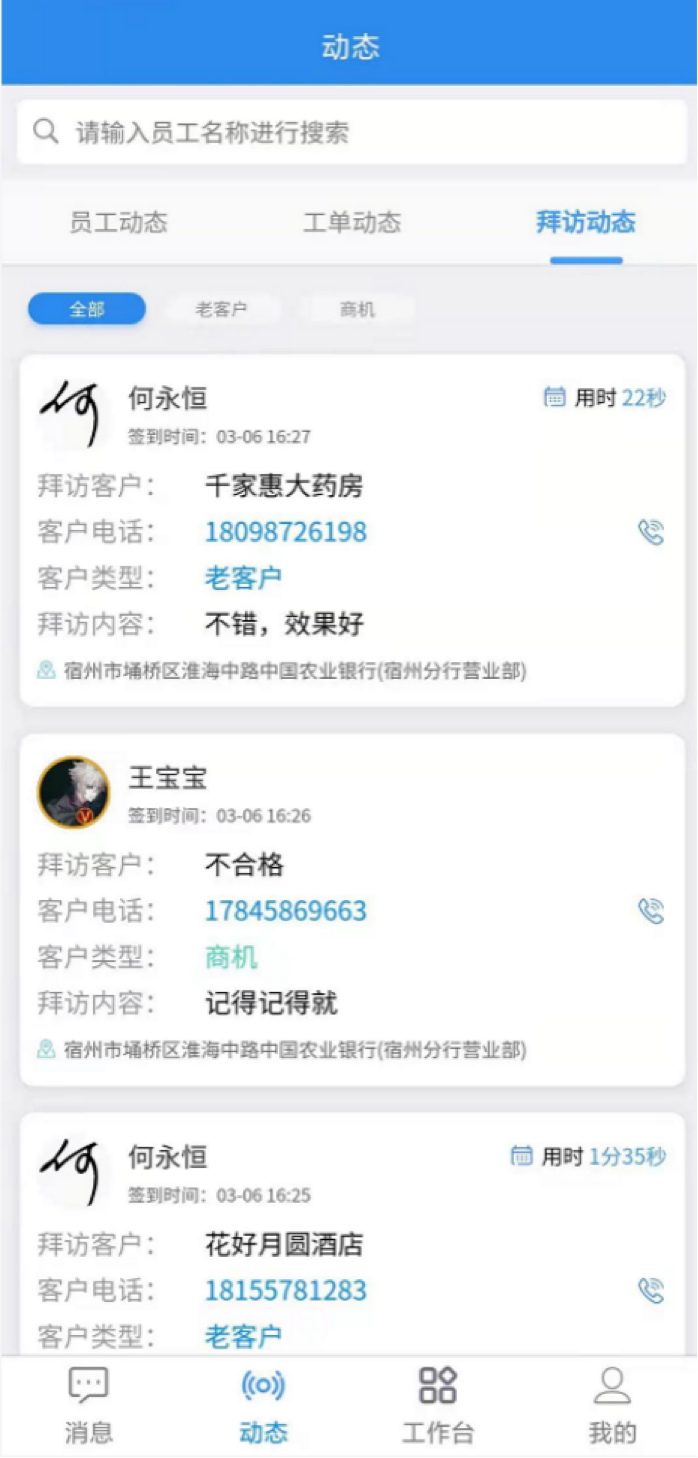698x1458 pixels.
Task: Tap the employee name search field
Action: [350, 132]
